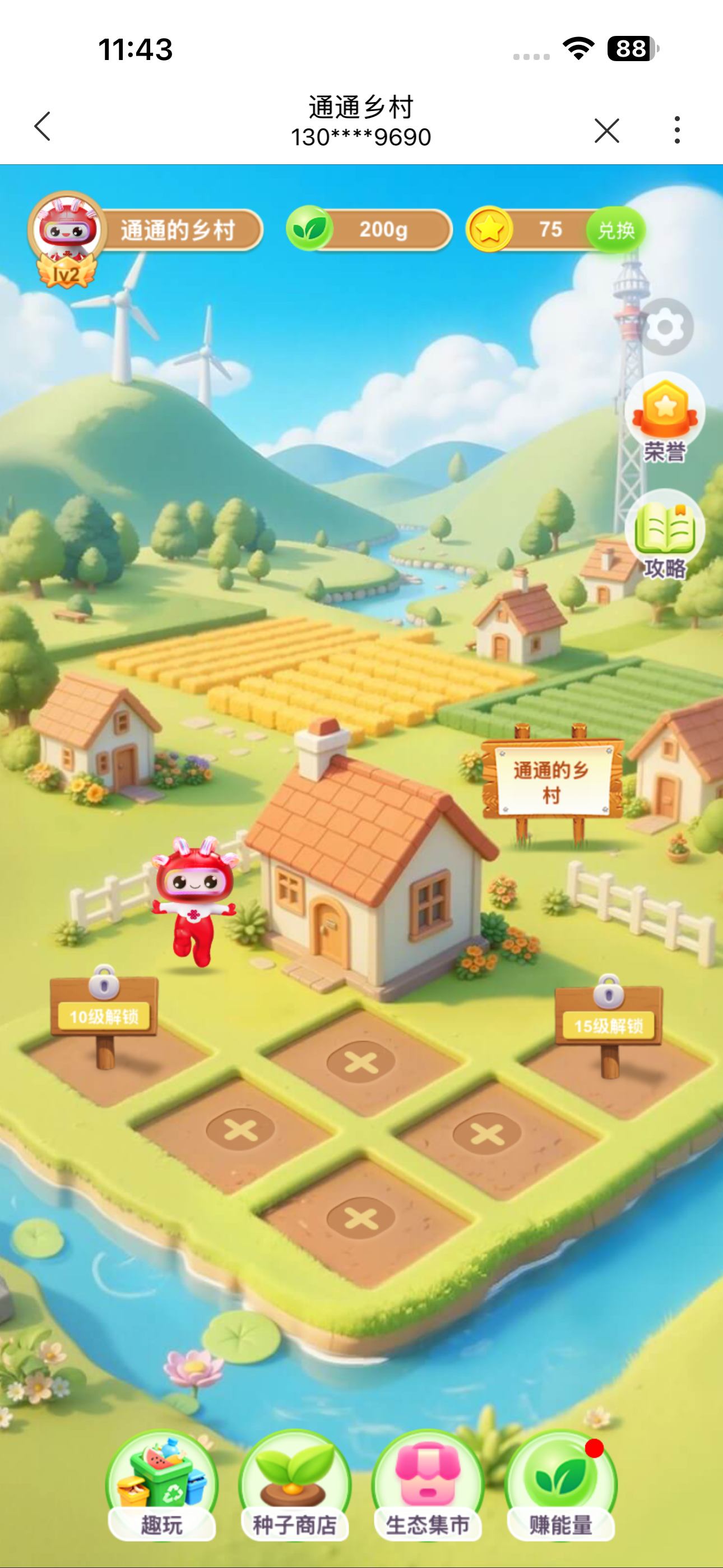The width and height of the screenshot is (723, 1568).
Task: Go back using the header arrow
Action: click(43, 127)
